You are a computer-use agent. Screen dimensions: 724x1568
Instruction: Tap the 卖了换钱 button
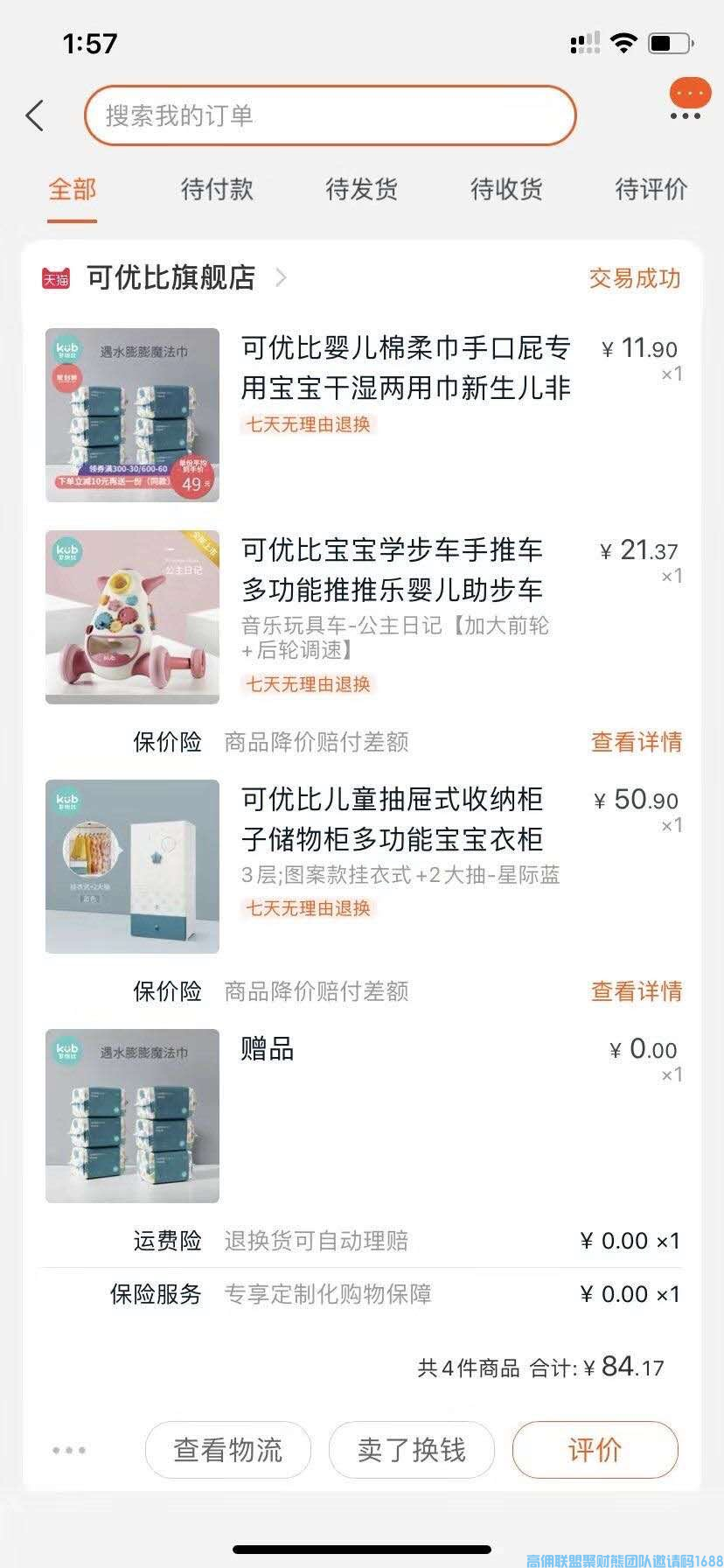(x=411, y=1450)
